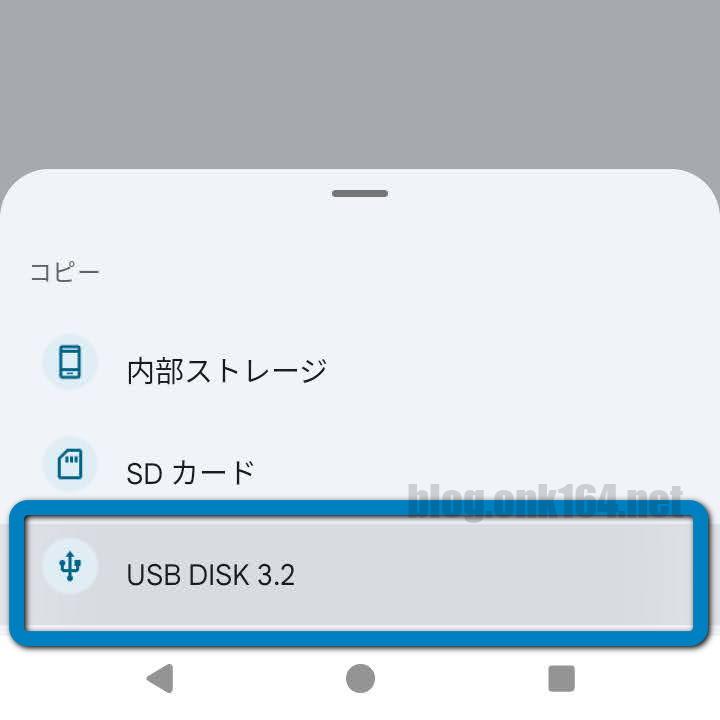Go to the home screen
The image size is (720, 720).
(x=360, y=678)
